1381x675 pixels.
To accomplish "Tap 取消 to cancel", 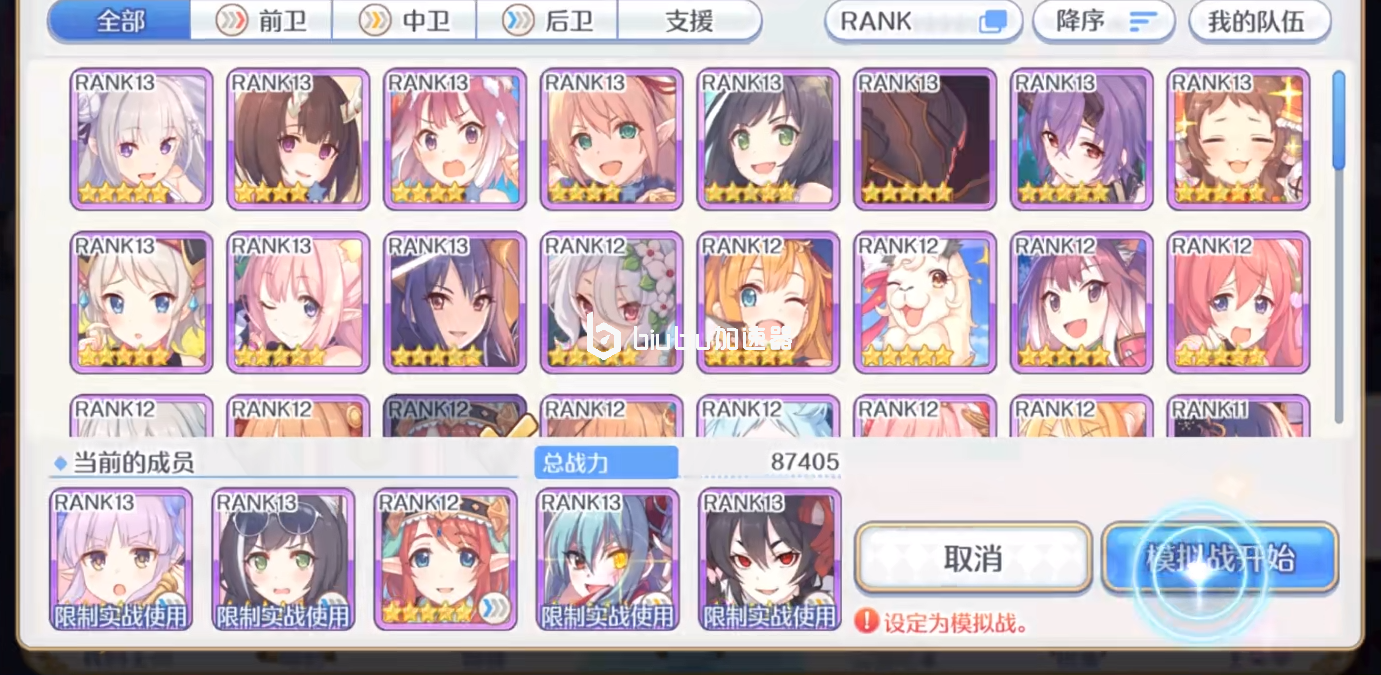I will click(972, 559).
